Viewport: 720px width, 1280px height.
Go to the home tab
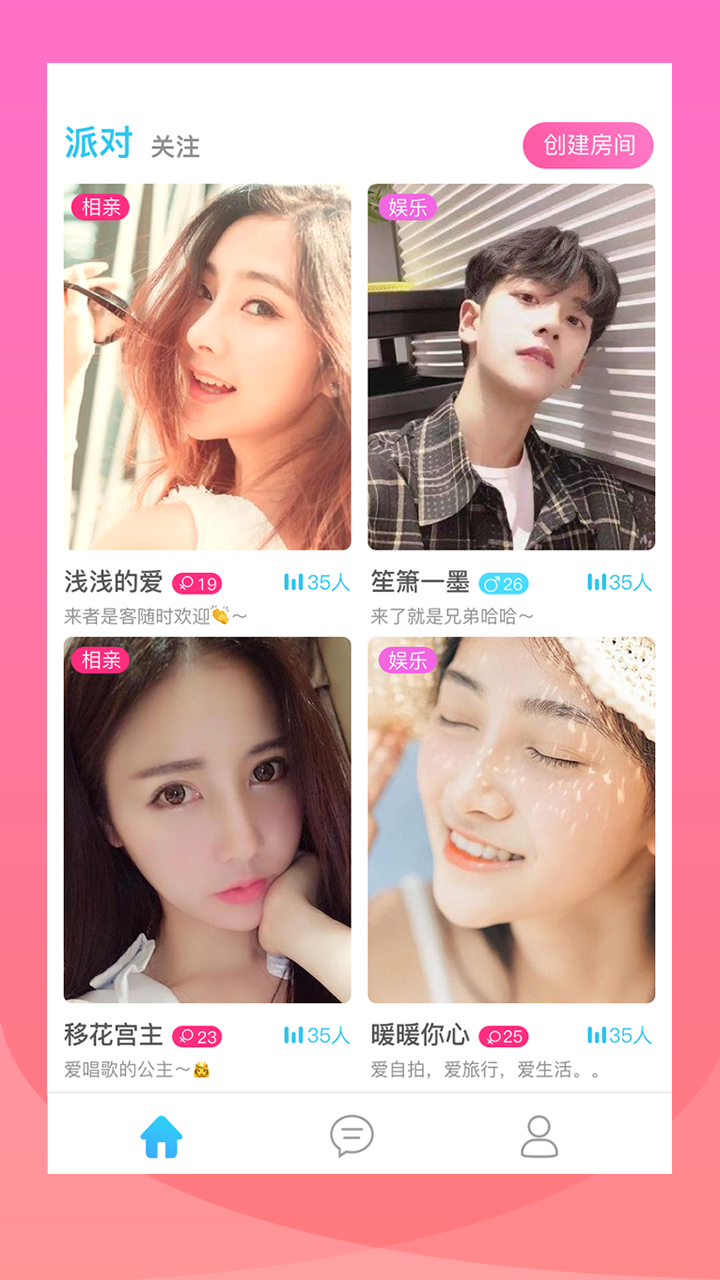[161, 1137]
